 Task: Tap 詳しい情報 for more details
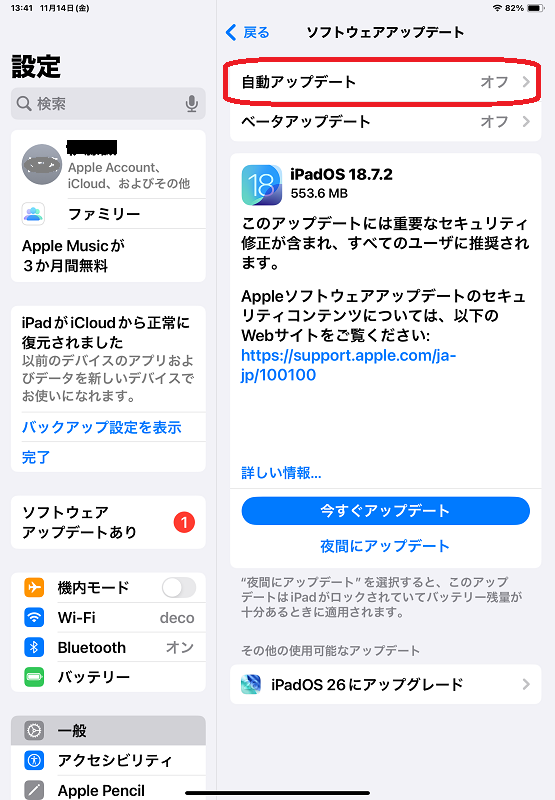[x=281, y=473]
